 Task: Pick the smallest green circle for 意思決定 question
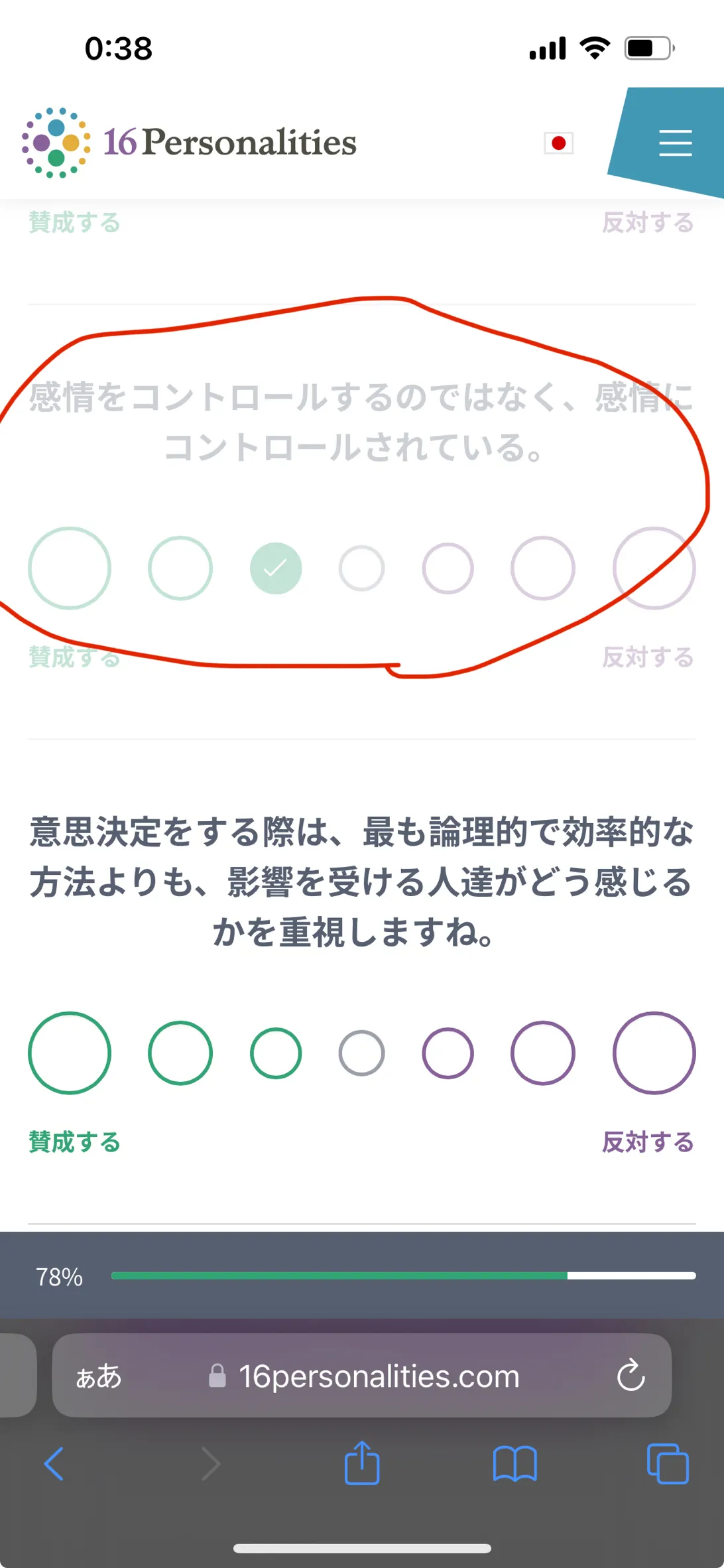pyautogui.click(x=276, y=1053)
